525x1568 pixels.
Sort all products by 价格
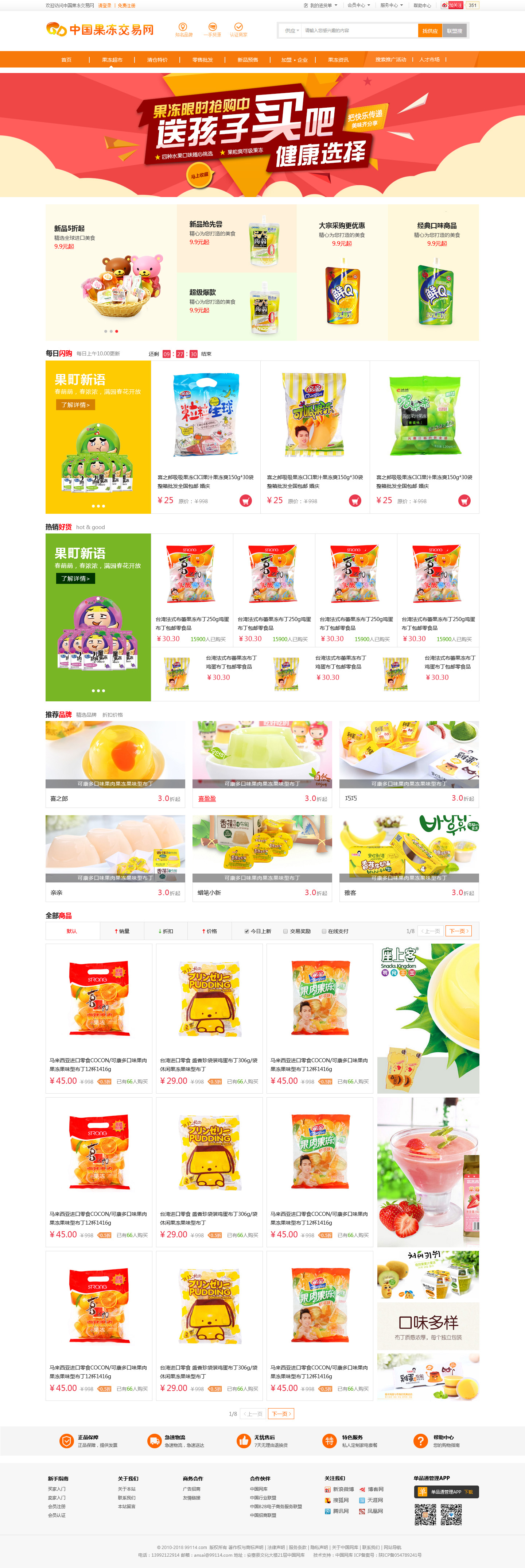click(210, 931)
